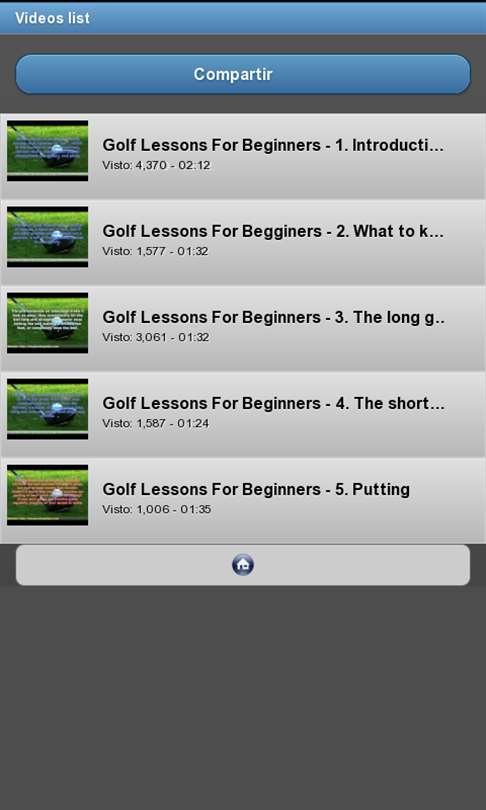
Task: Select lesson 4. The short game
Action: pyautogui.click(x=243, y=414)
